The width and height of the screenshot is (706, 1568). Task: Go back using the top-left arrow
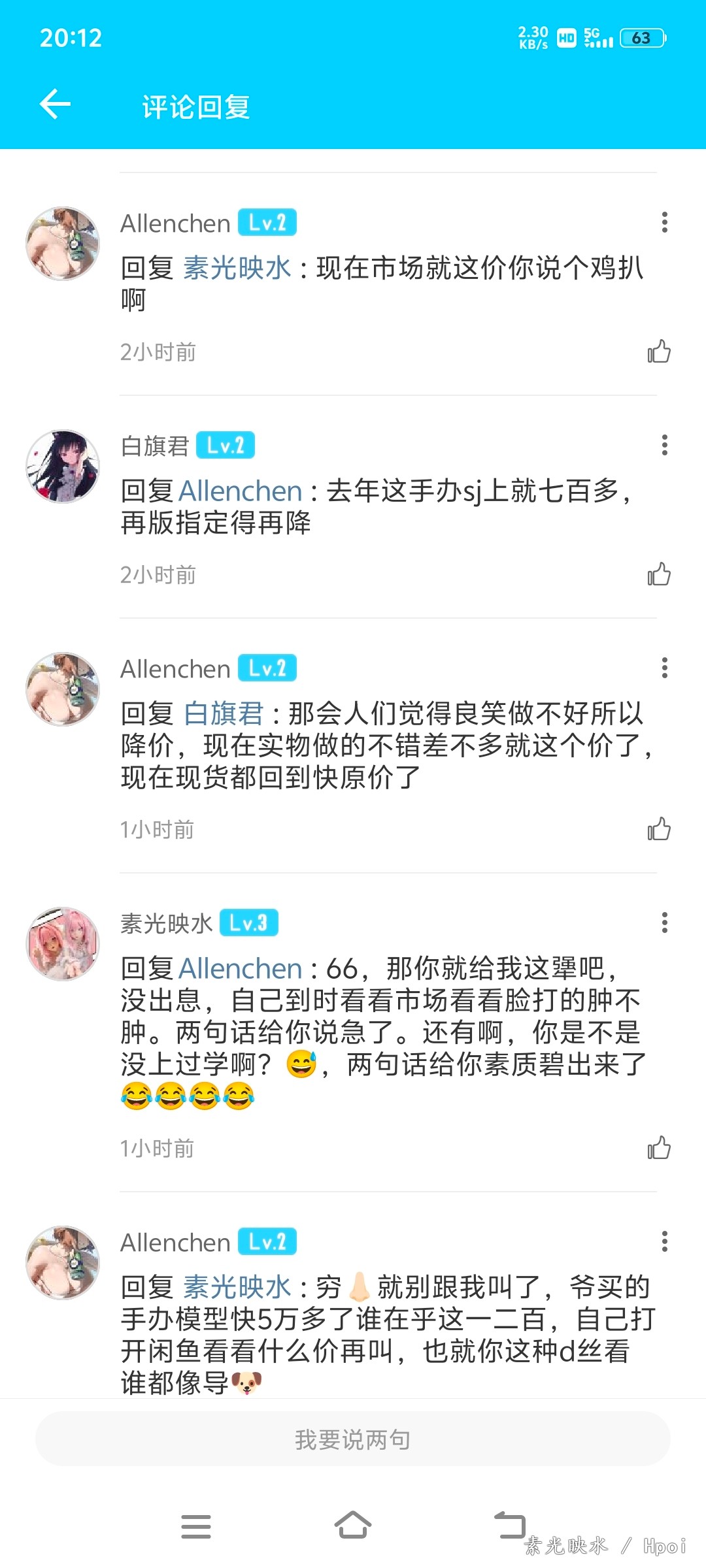55,105
